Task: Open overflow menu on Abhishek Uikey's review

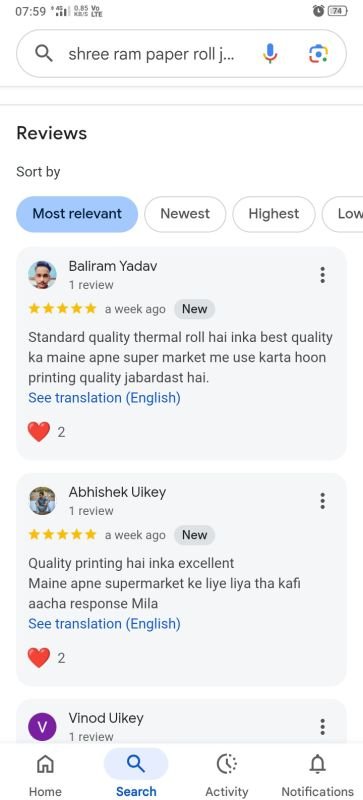Action: 322,501
